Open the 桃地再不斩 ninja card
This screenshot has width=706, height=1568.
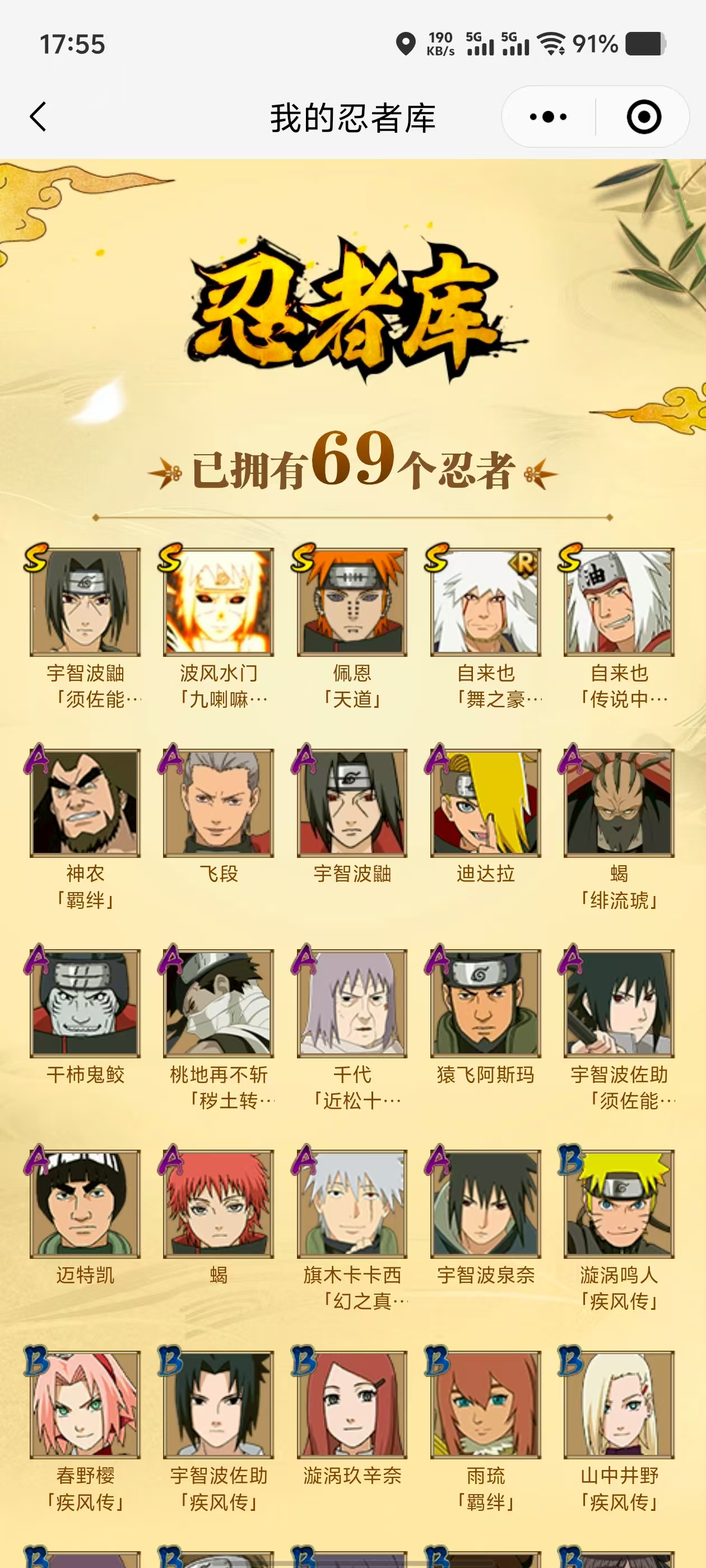click(x=219, y=1003)
